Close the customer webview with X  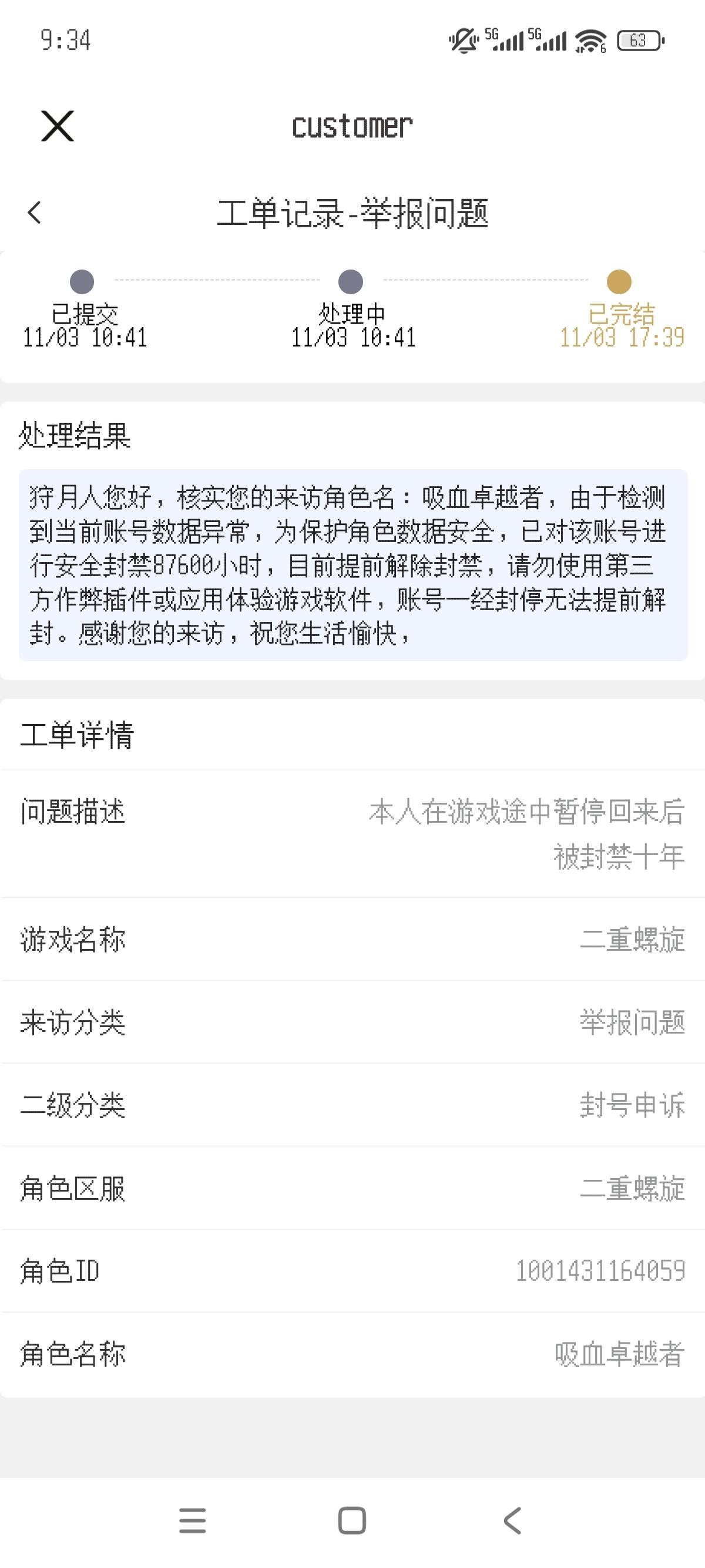click(57, 126)
